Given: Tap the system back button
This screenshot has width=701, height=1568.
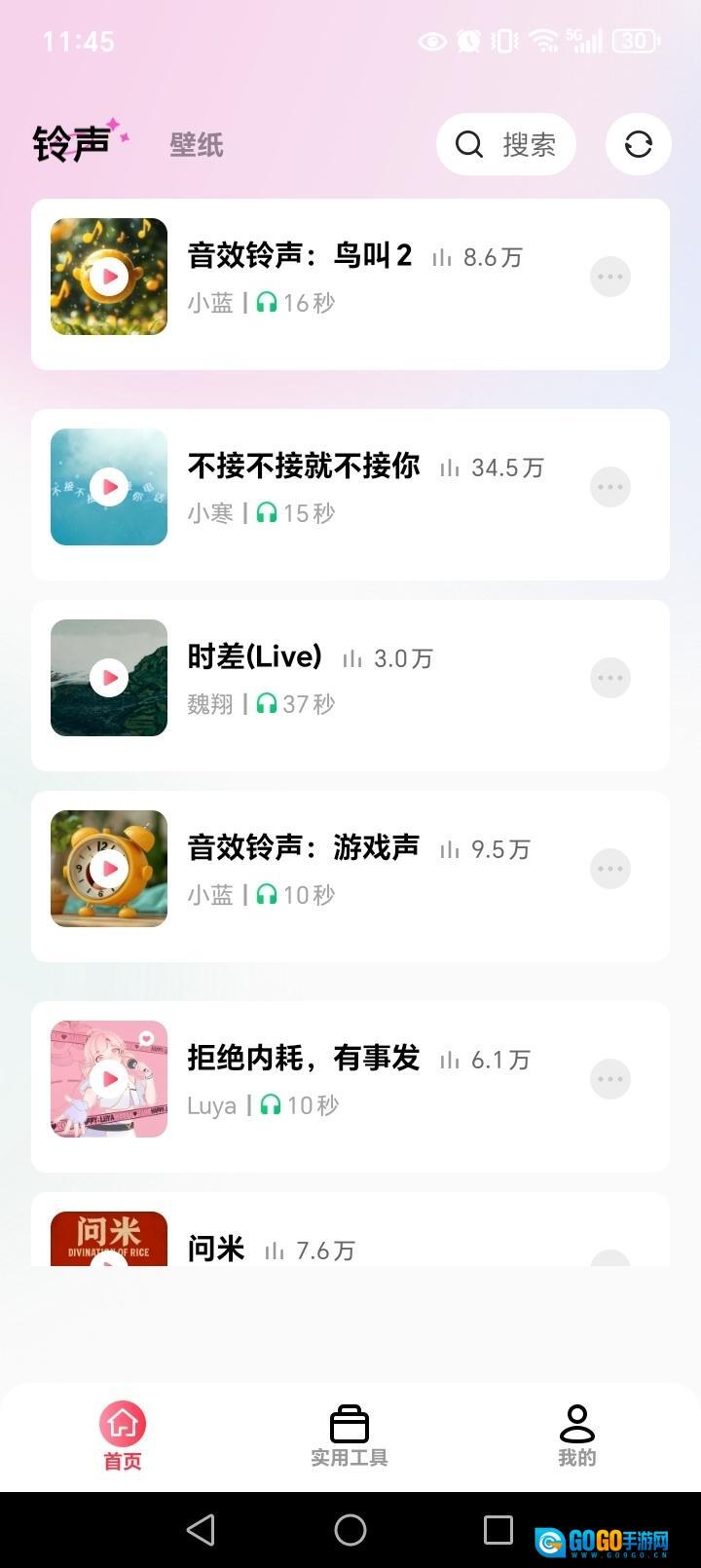Looking at the screenshot, I should click(x=201, y=1529).
